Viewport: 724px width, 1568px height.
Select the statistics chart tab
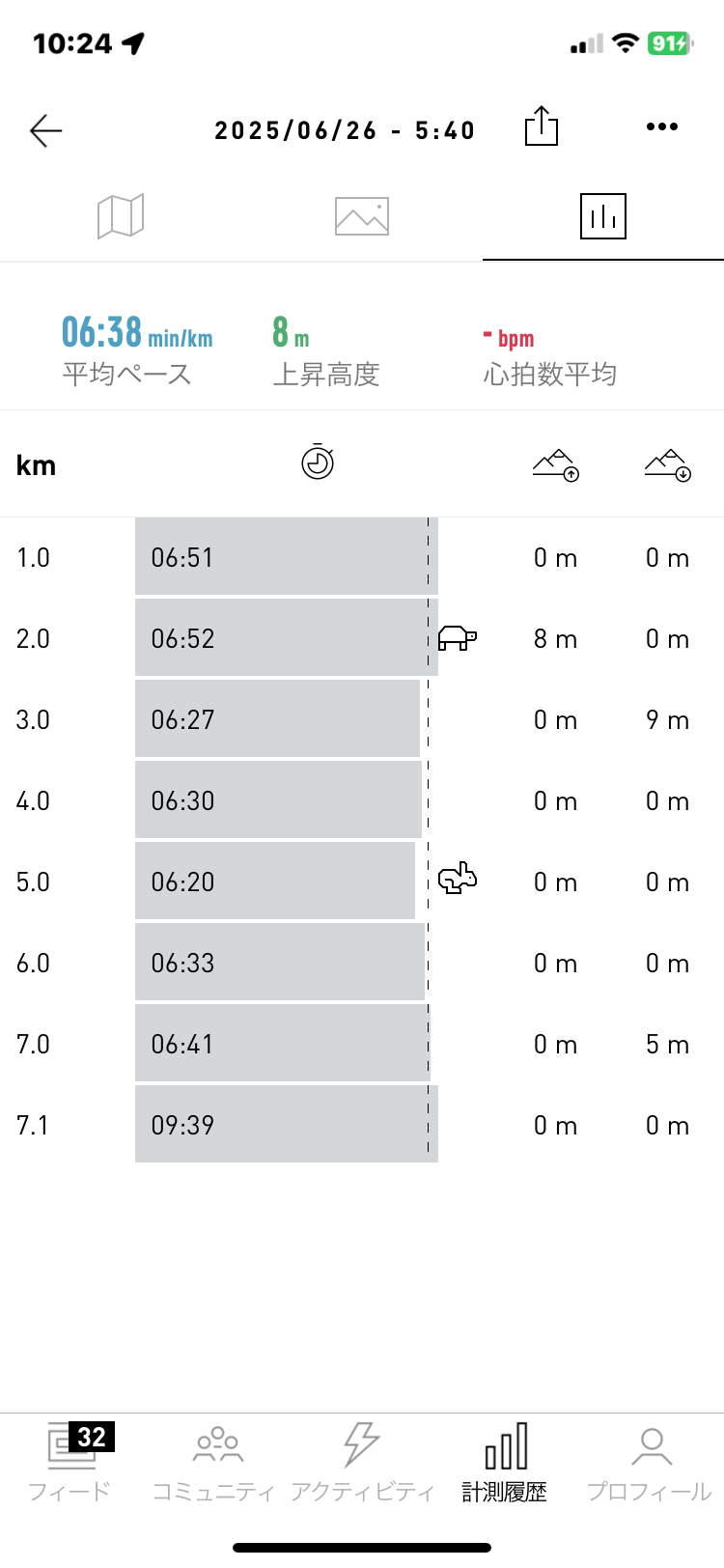pyautogui.click(x=603, y=215)
